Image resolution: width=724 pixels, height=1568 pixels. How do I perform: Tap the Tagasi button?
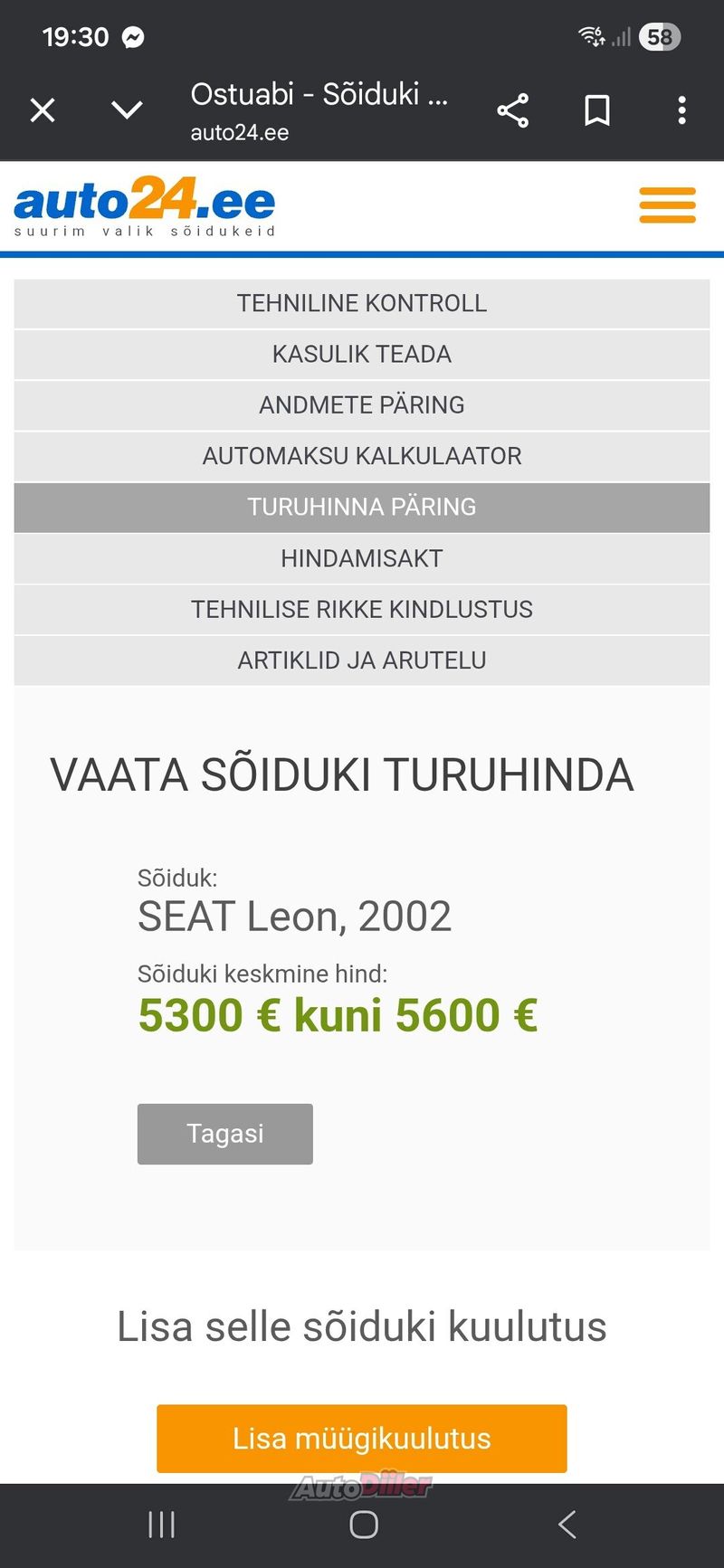pos(225,1134)
